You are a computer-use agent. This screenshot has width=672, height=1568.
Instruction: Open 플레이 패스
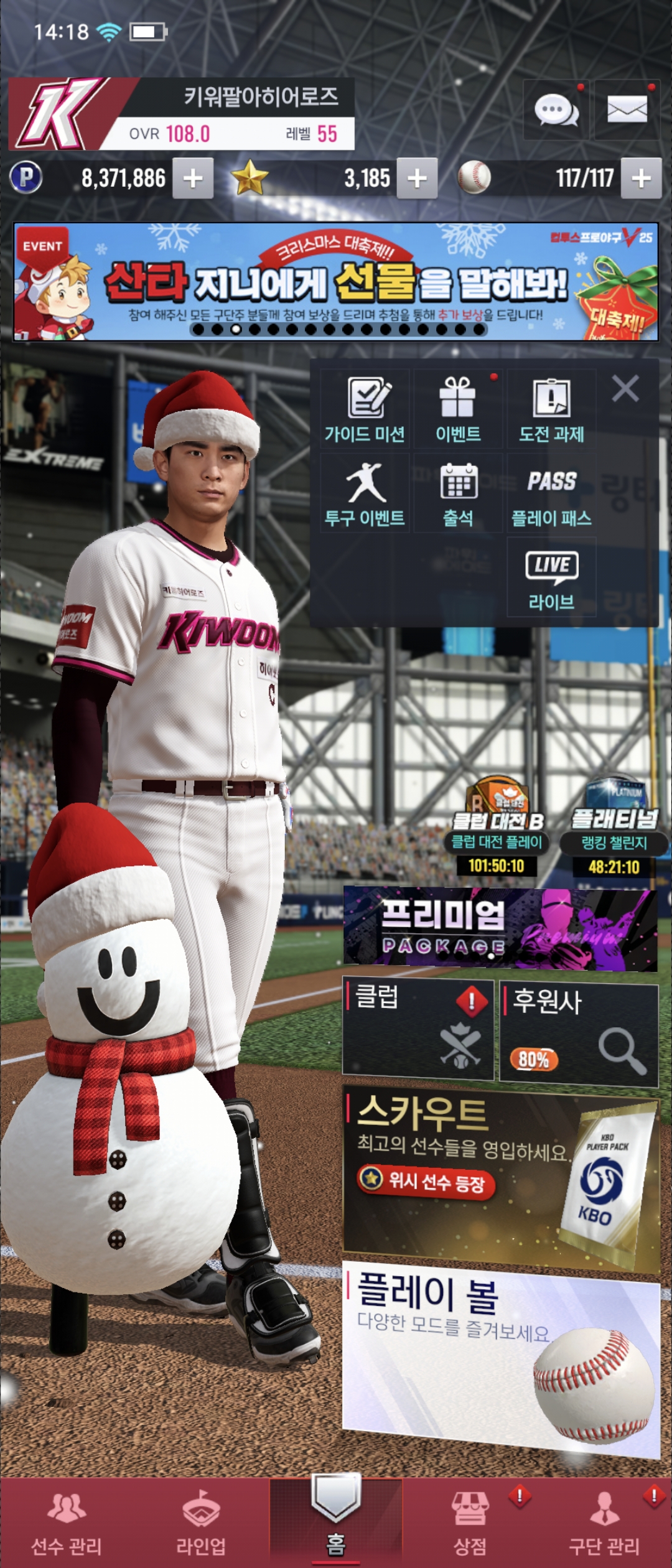click(551, 493)
